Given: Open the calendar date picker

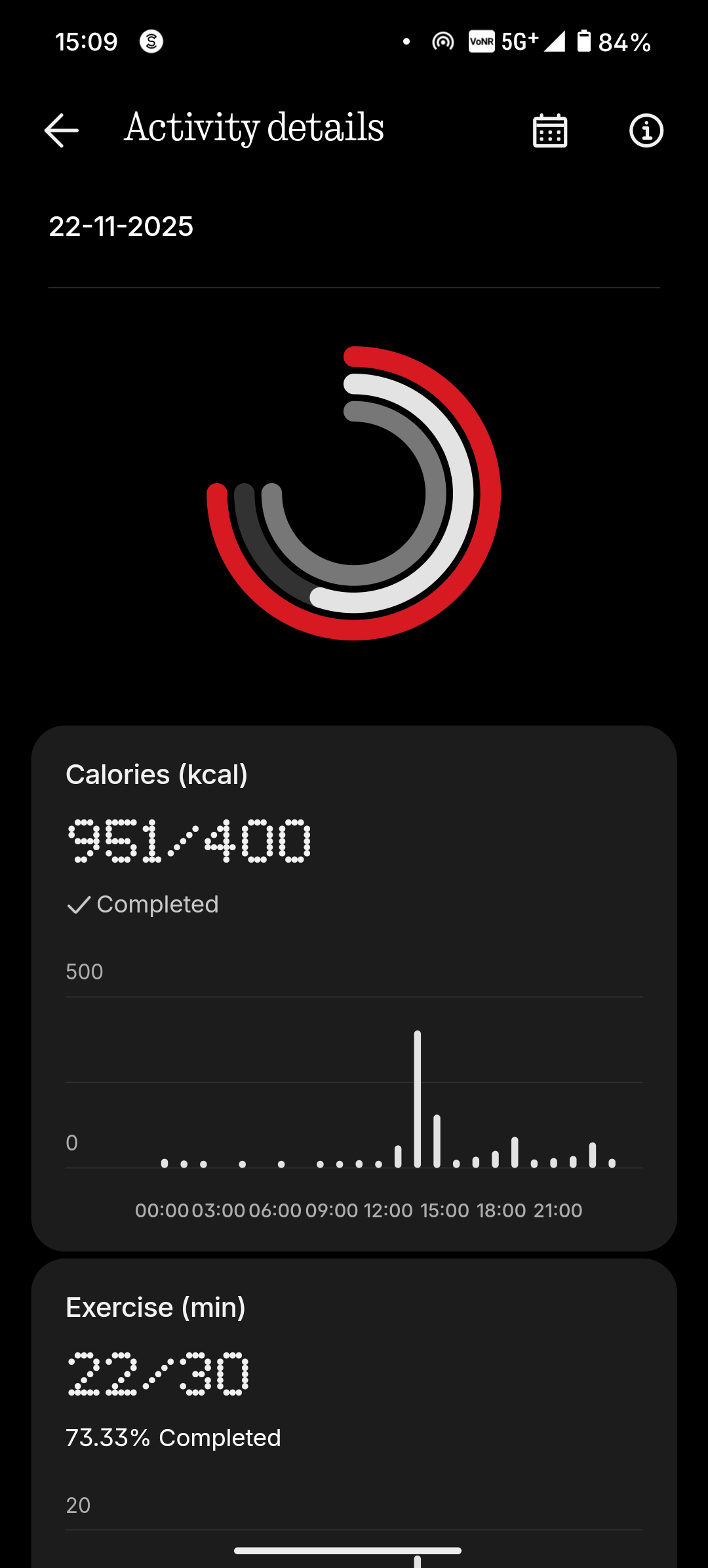Looking at the screenshot, I should pyautogui.click(x=550, y=130).
